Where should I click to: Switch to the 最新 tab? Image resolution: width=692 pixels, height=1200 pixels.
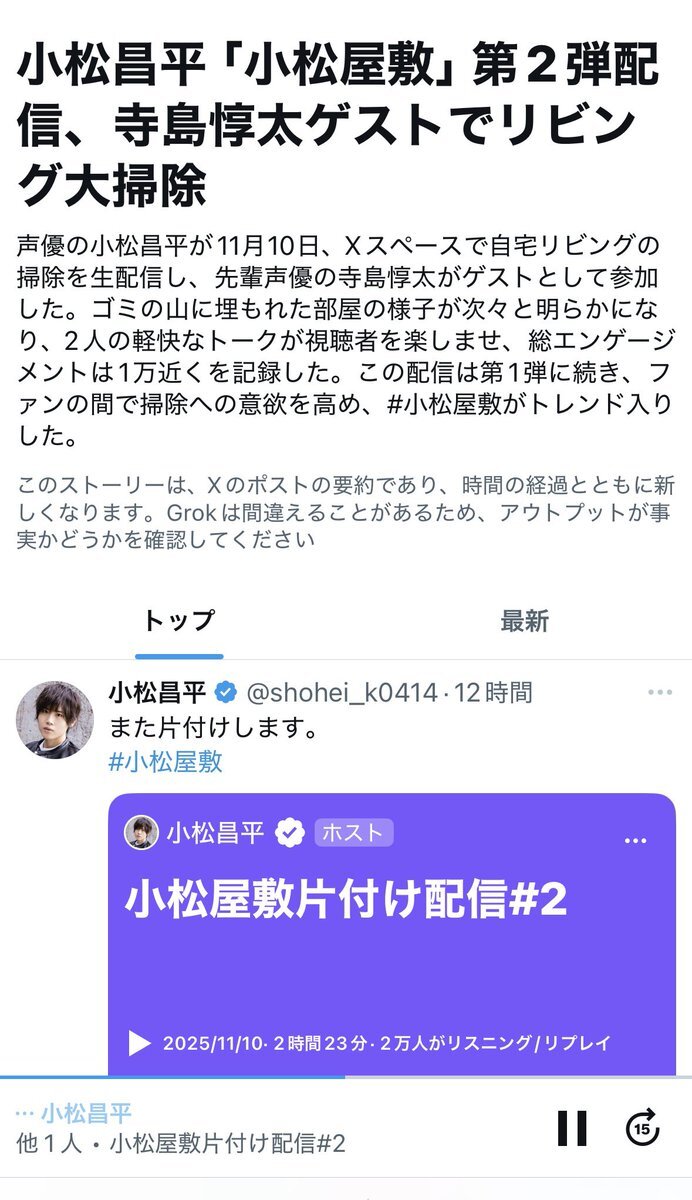pyautogui.click(x=524, y=621)
